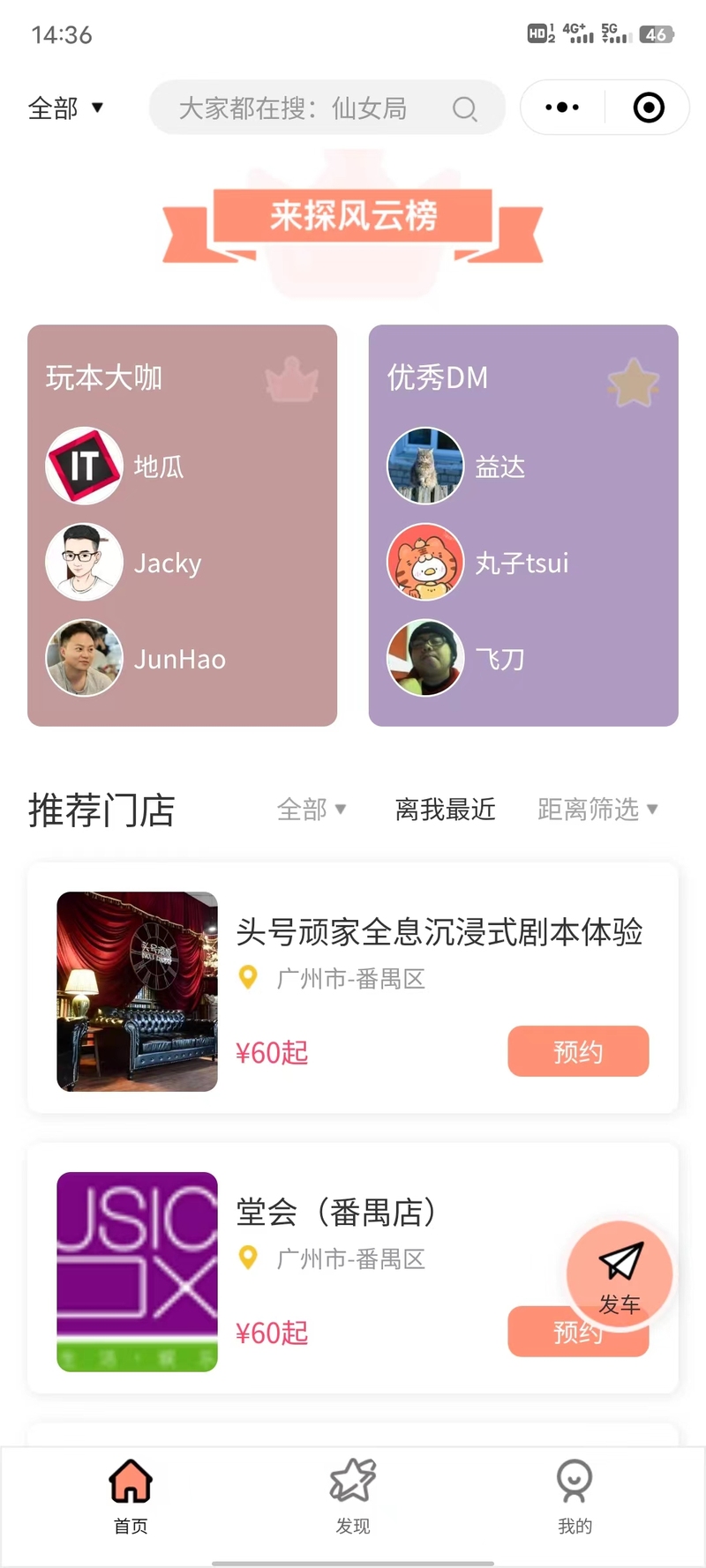
Task: Book 头号顽家 with the 预约 button
Action: click(x=578, y=1051)
